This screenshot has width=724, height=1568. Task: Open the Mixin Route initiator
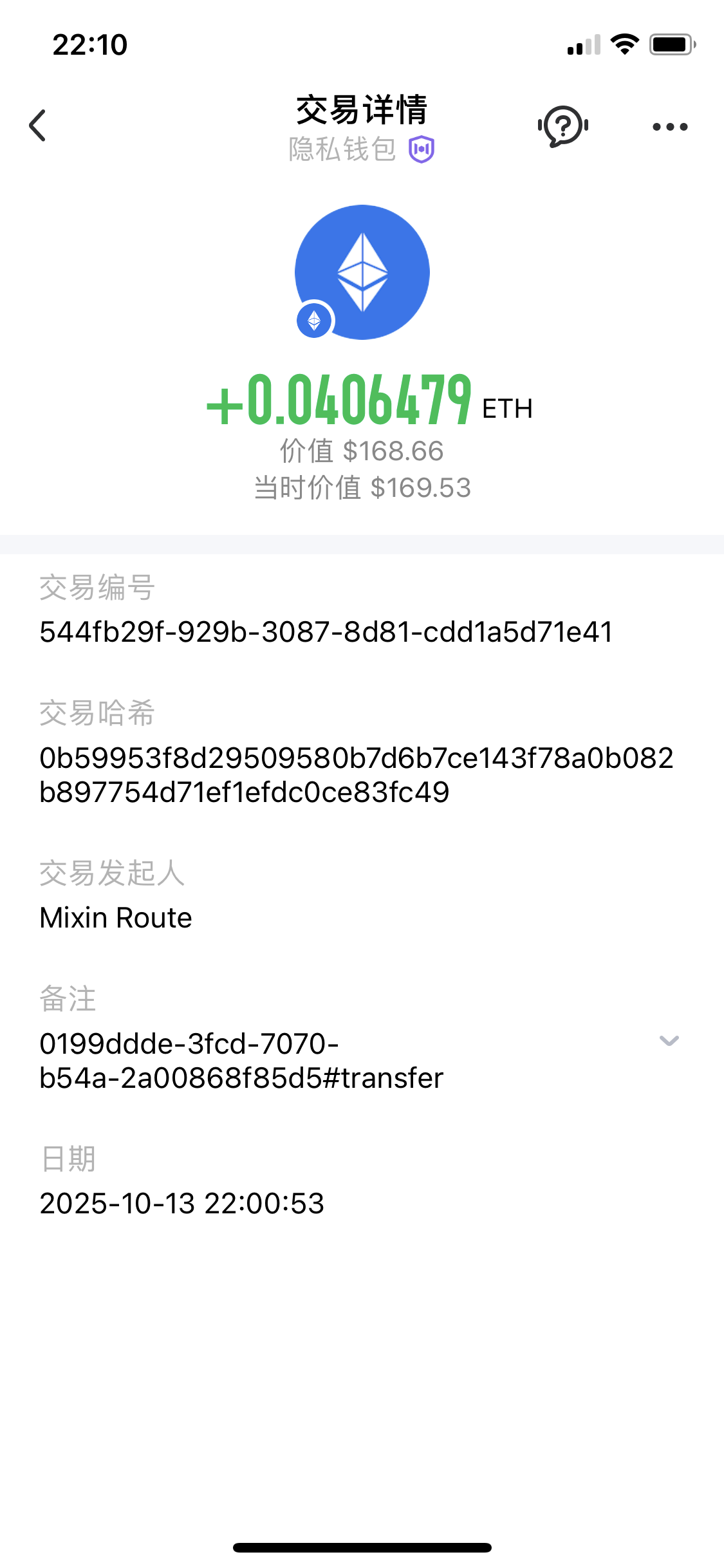coord(116,917)
